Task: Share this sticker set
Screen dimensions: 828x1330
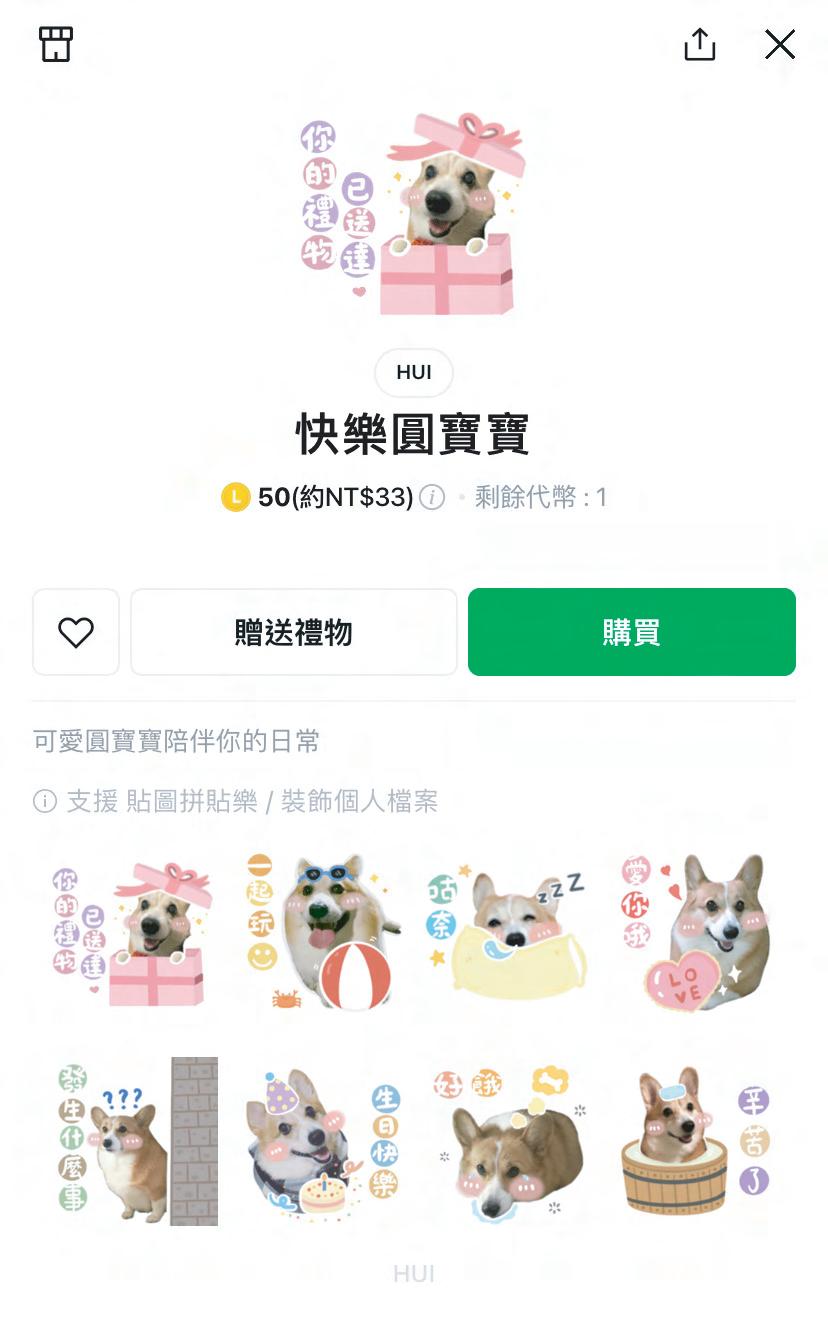Action: click(699, 44)
